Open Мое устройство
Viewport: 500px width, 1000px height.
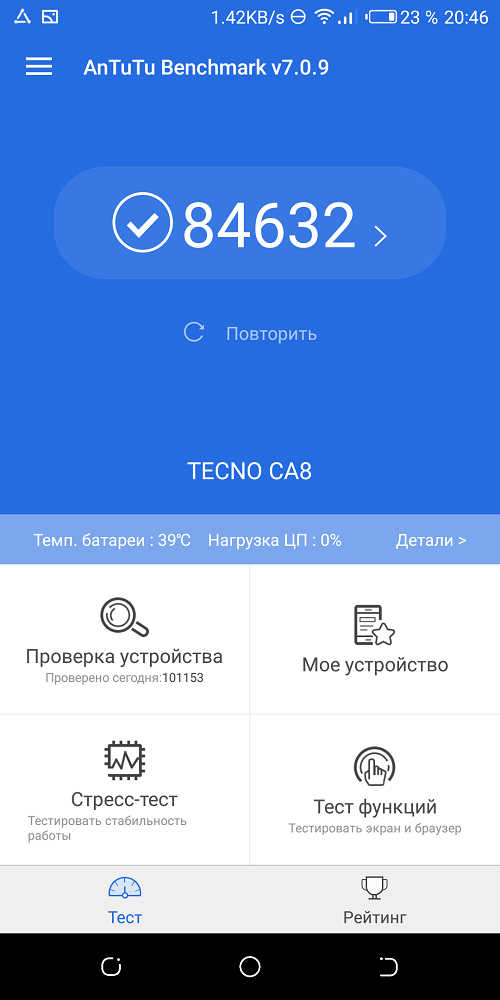[x=375, y=639]
